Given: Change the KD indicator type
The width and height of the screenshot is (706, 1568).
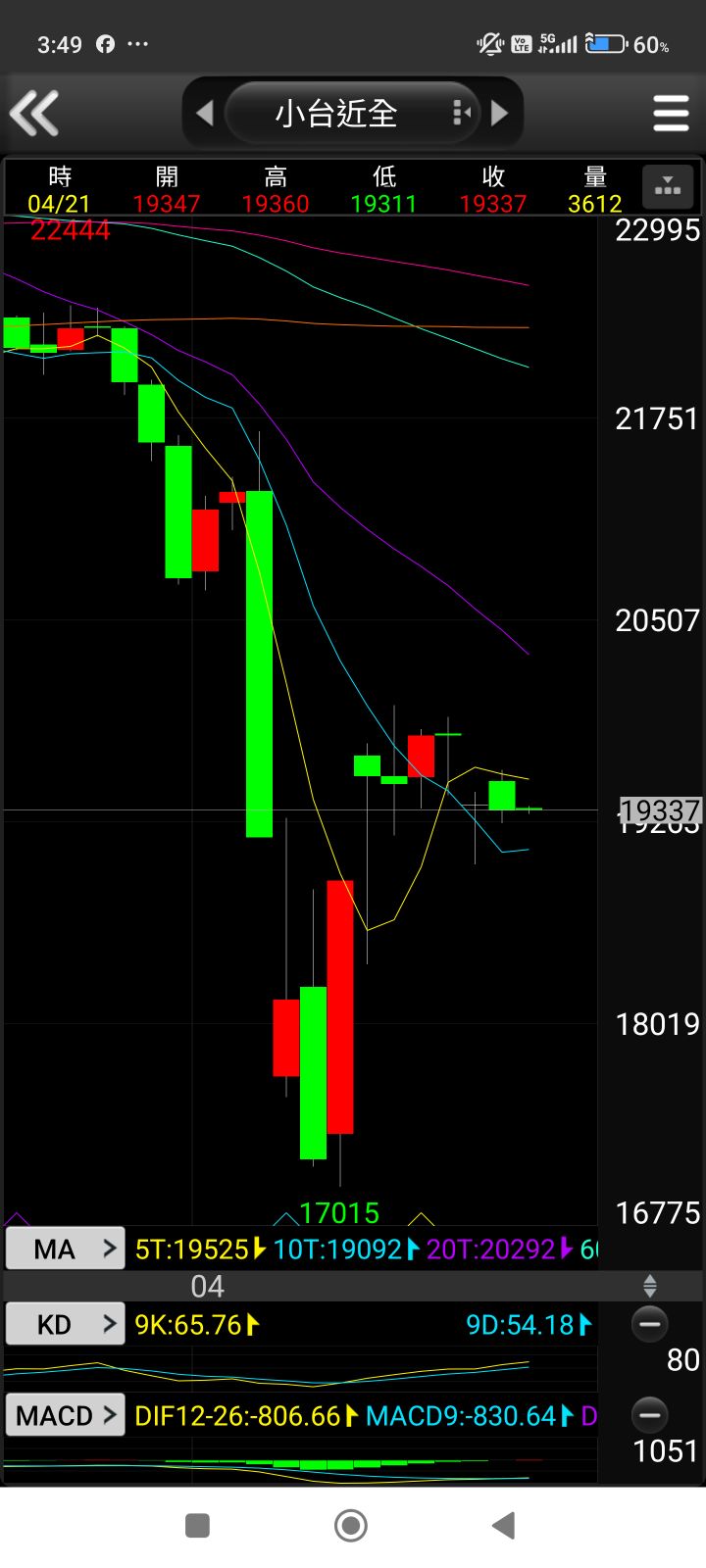Looking at the screenshot, I should click(x=66, y=1325).
